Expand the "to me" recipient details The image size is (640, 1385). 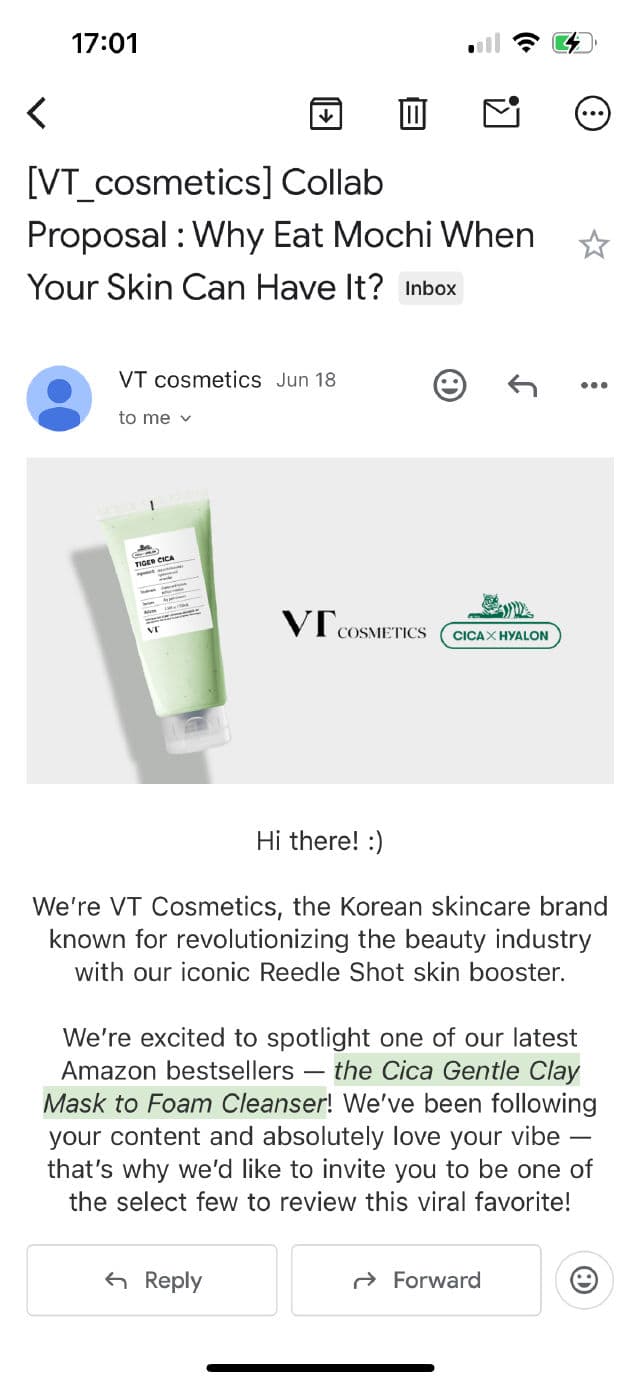coord(154,418)
